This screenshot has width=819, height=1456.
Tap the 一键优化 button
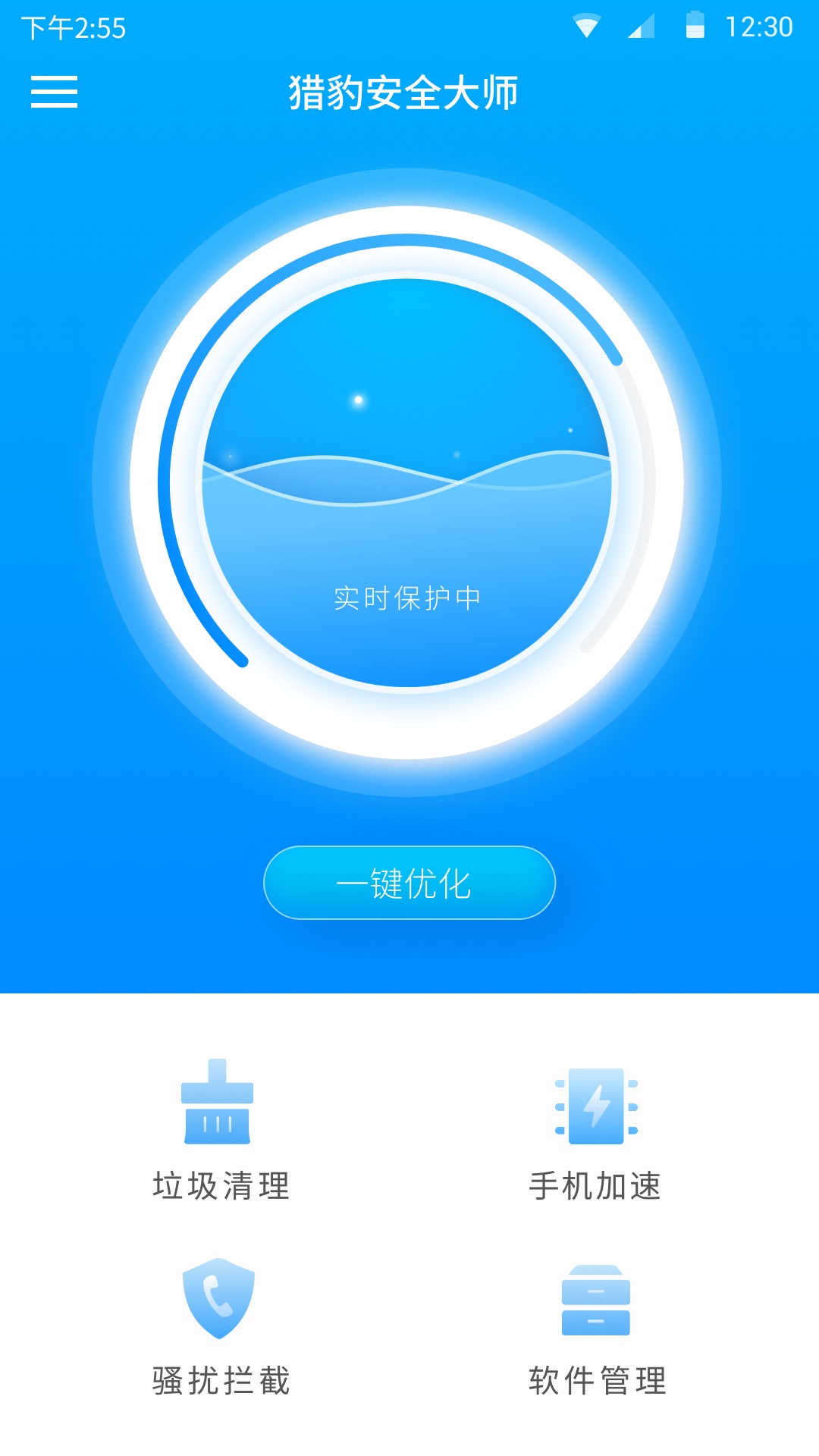(409, 883)
